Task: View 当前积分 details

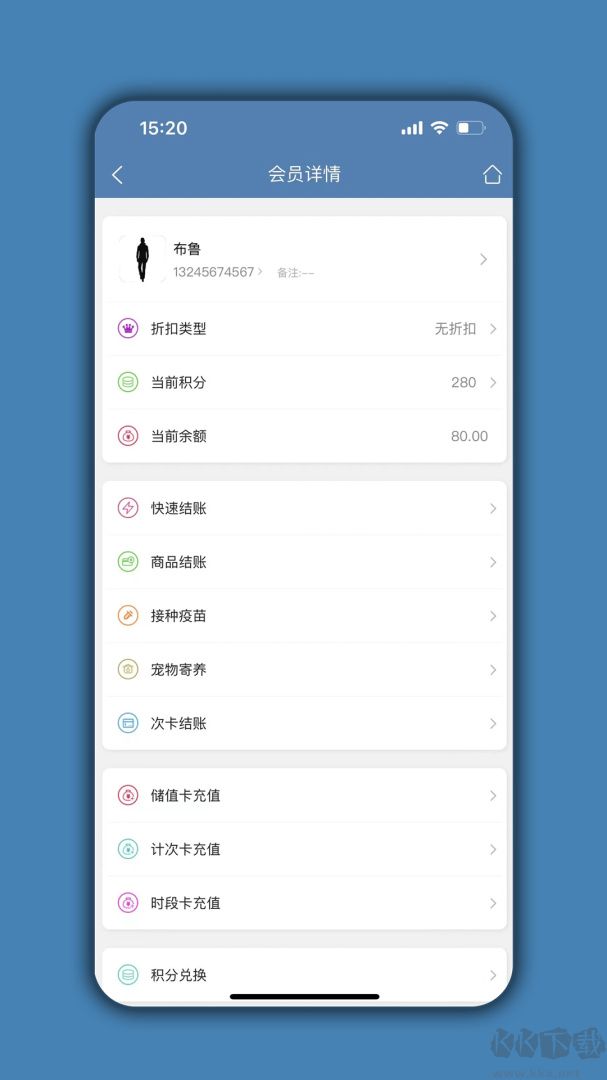Action: tap(304, 383)
